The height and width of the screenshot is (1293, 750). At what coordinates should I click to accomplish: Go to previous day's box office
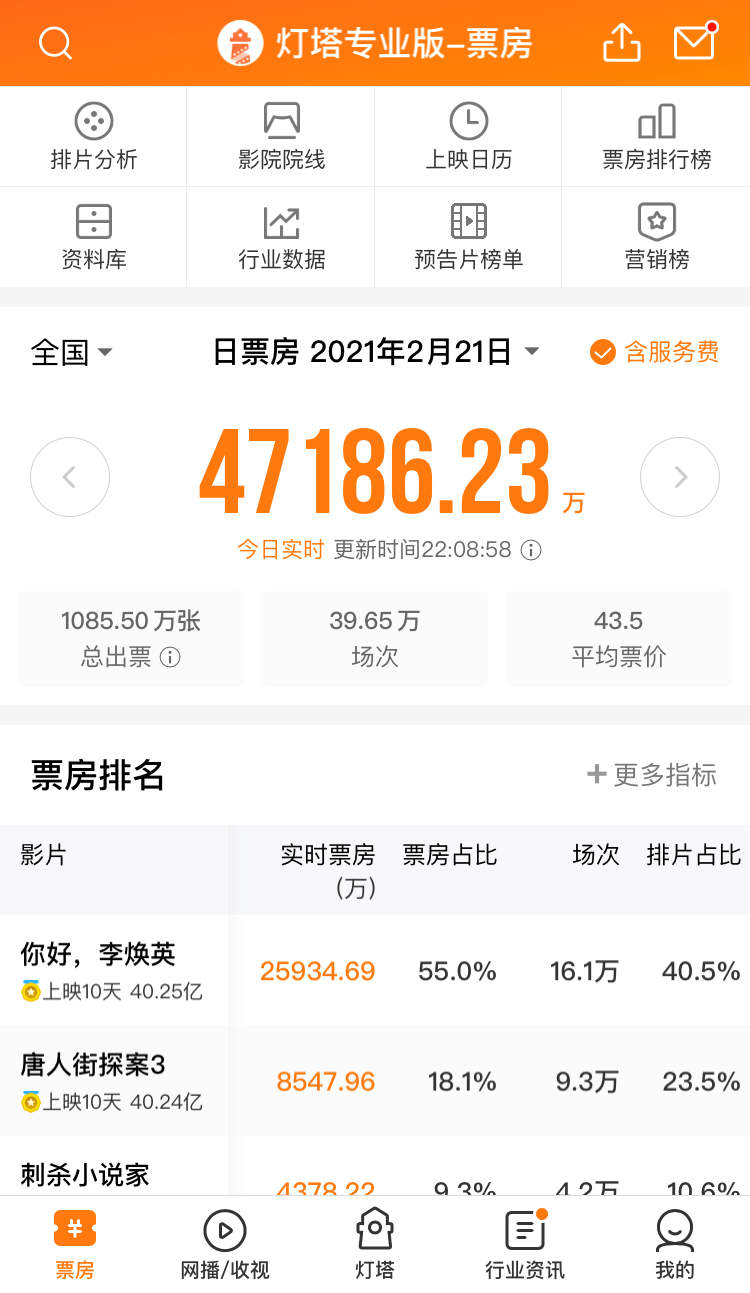click(70, 477)
